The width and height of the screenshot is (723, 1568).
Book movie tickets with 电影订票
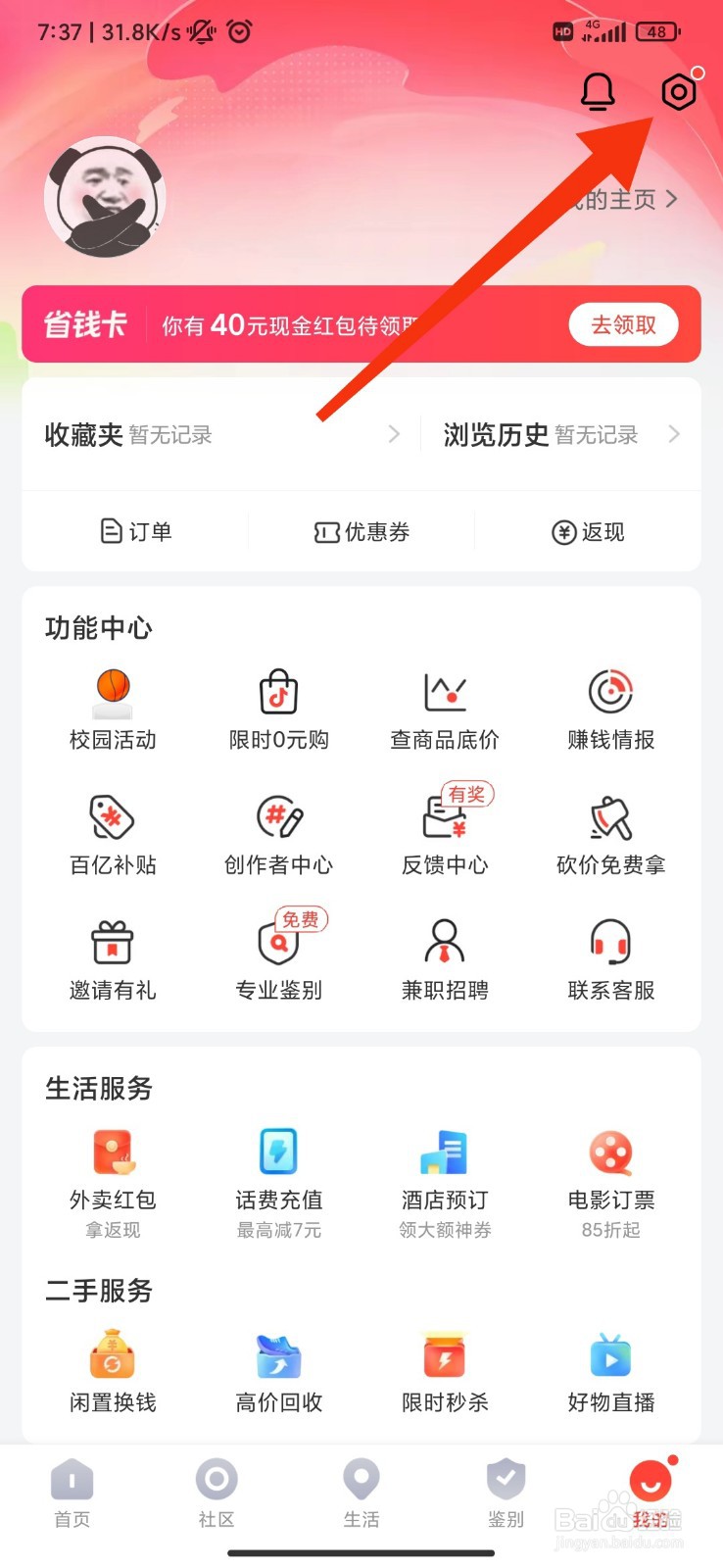click(610, 1171)
